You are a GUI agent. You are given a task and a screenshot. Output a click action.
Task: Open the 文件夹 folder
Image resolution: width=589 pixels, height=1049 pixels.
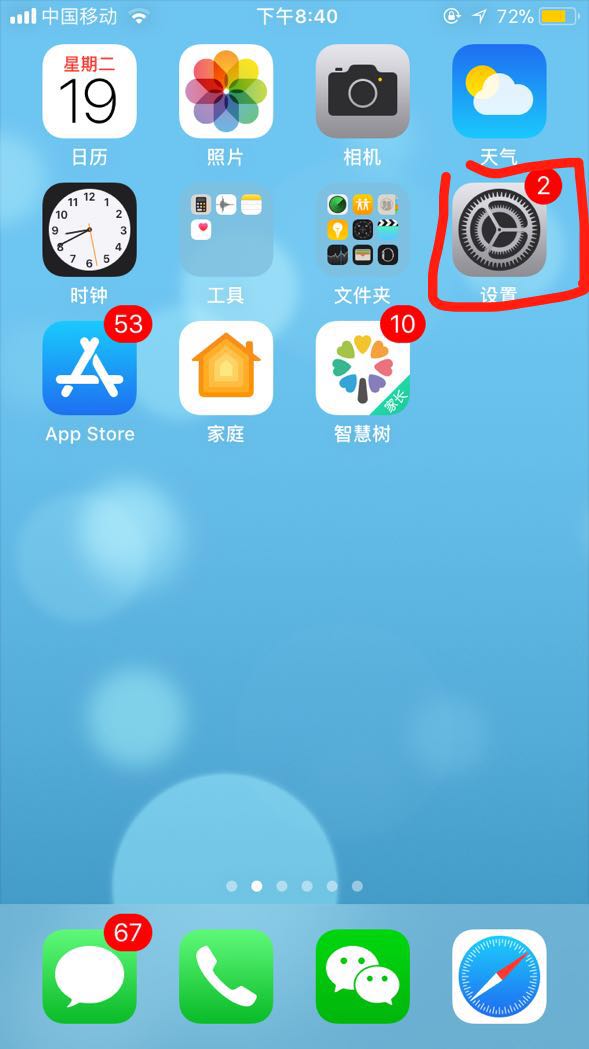[362, 229]
